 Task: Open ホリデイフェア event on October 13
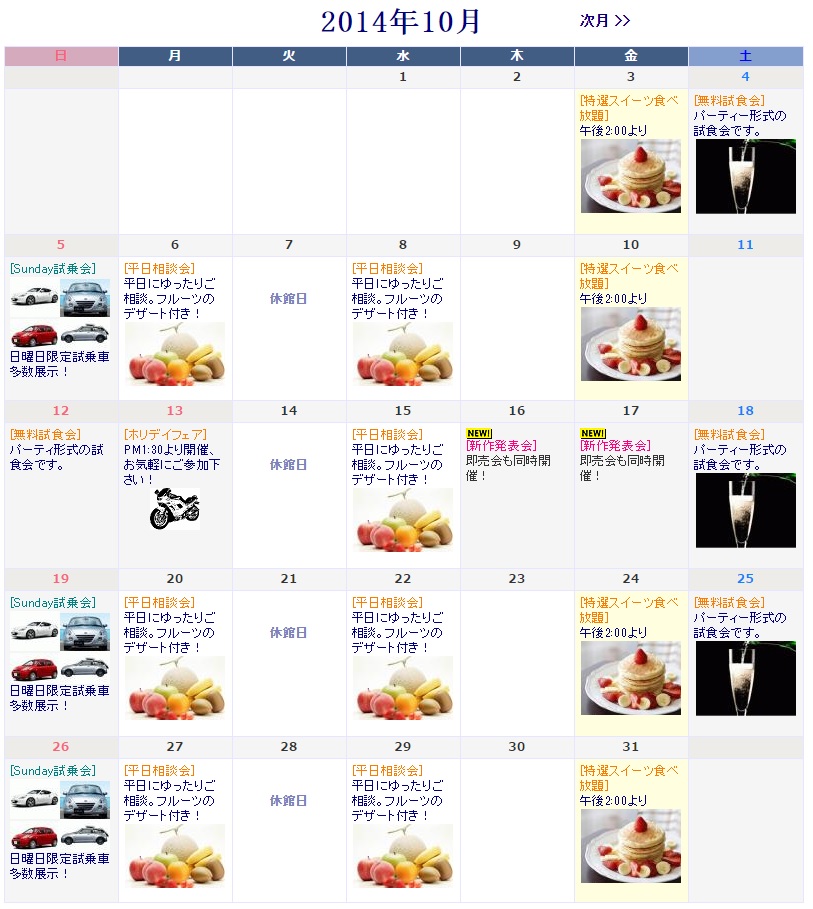tap(166, 434)
